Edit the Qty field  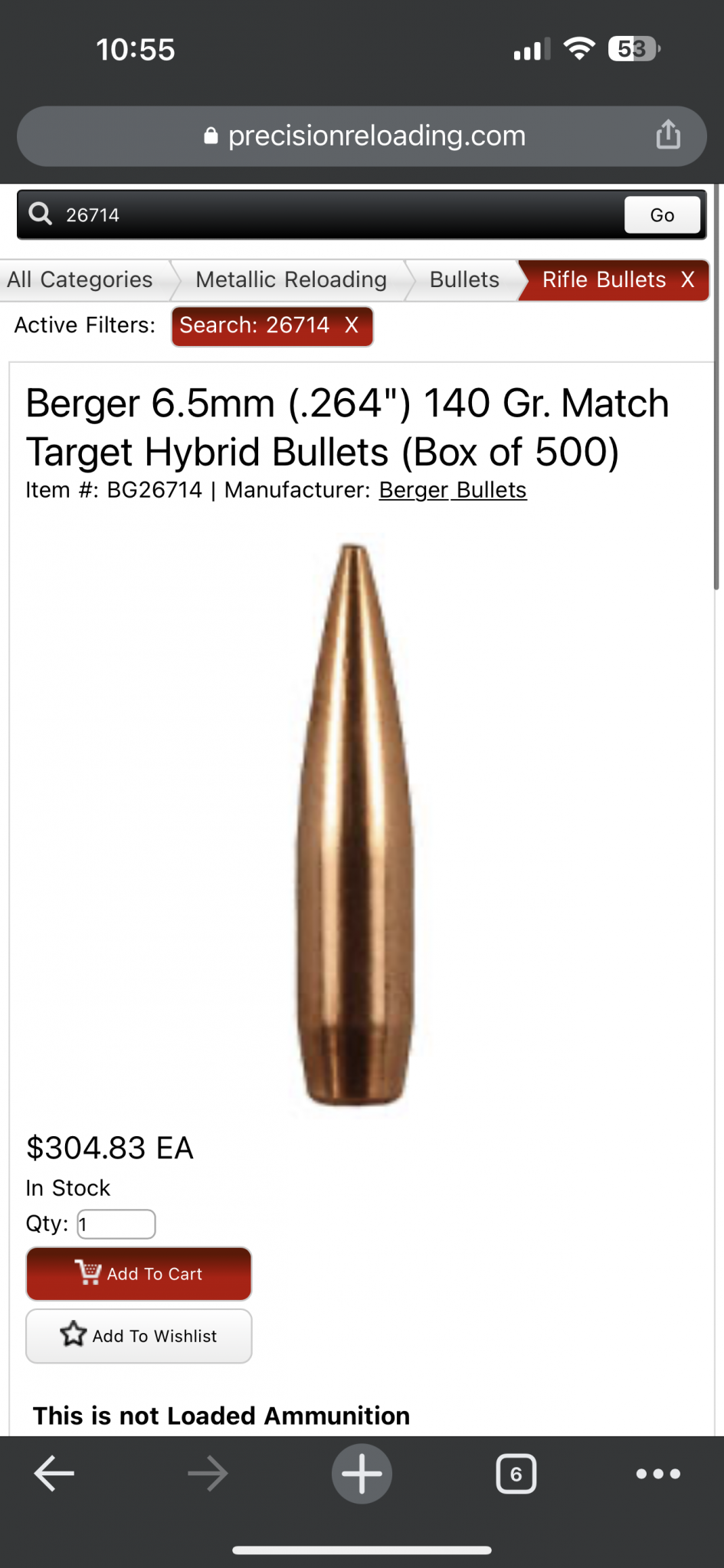pyautogui.click(x=116, y=1223)
